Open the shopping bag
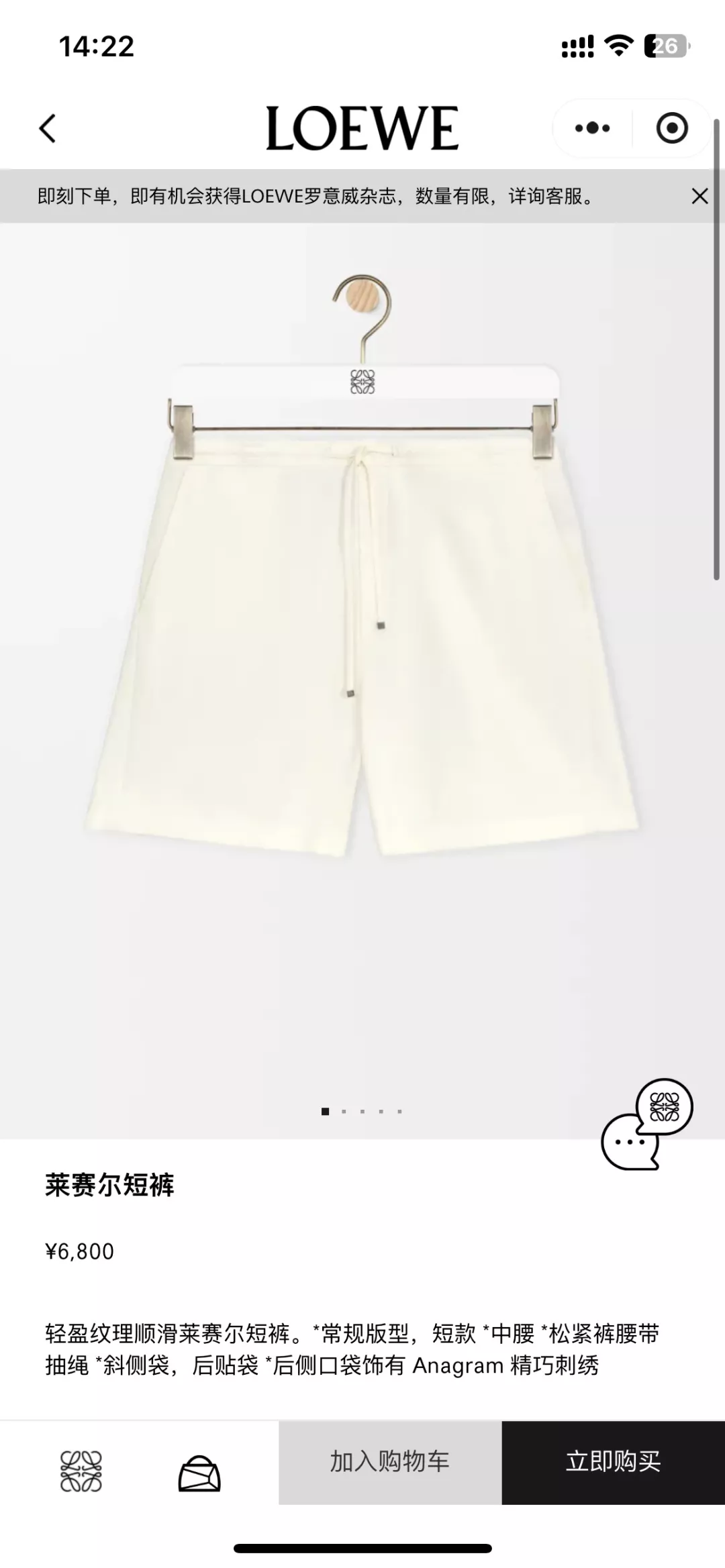 pos(199,1473)
